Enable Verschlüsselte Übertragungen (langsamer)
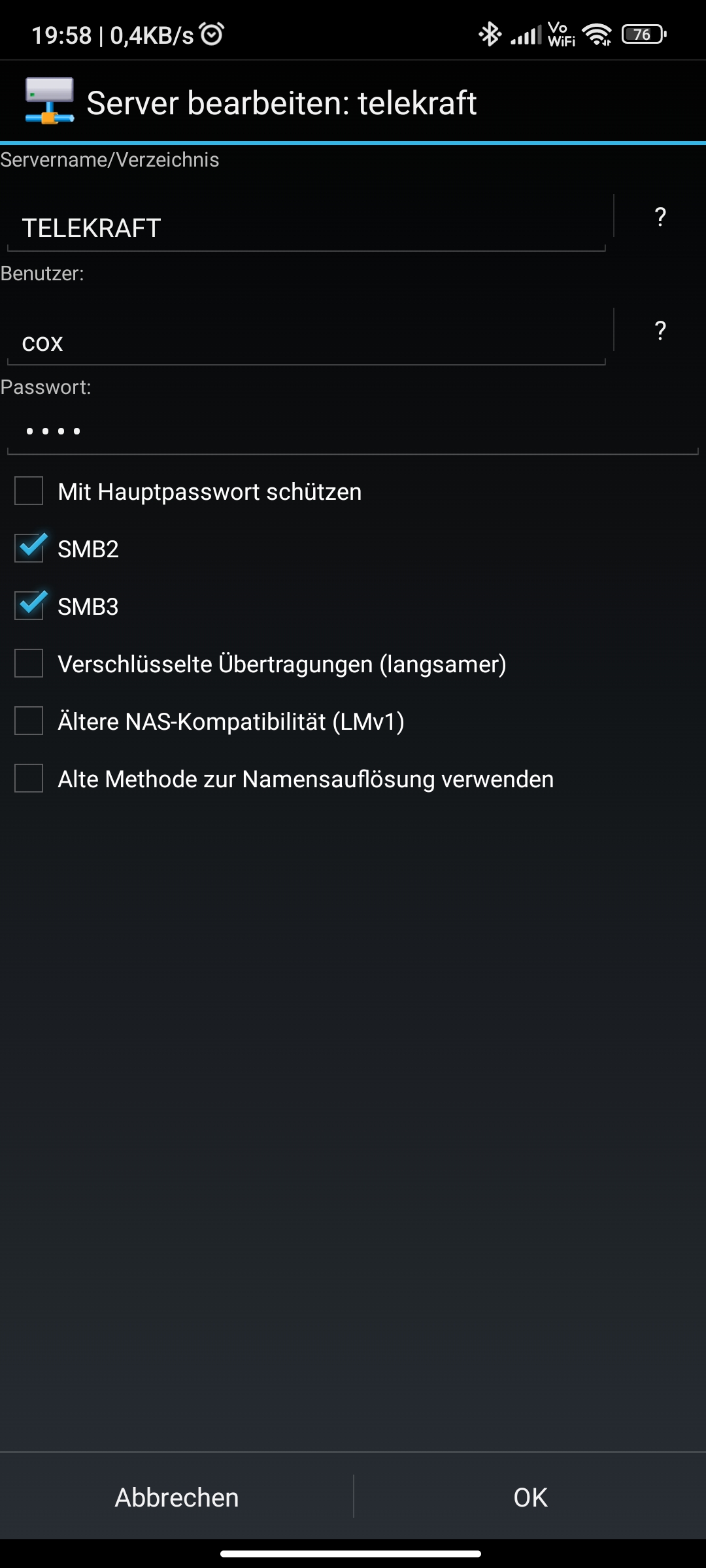Screen dimensions: 706x1568 (x=29, y=664)
